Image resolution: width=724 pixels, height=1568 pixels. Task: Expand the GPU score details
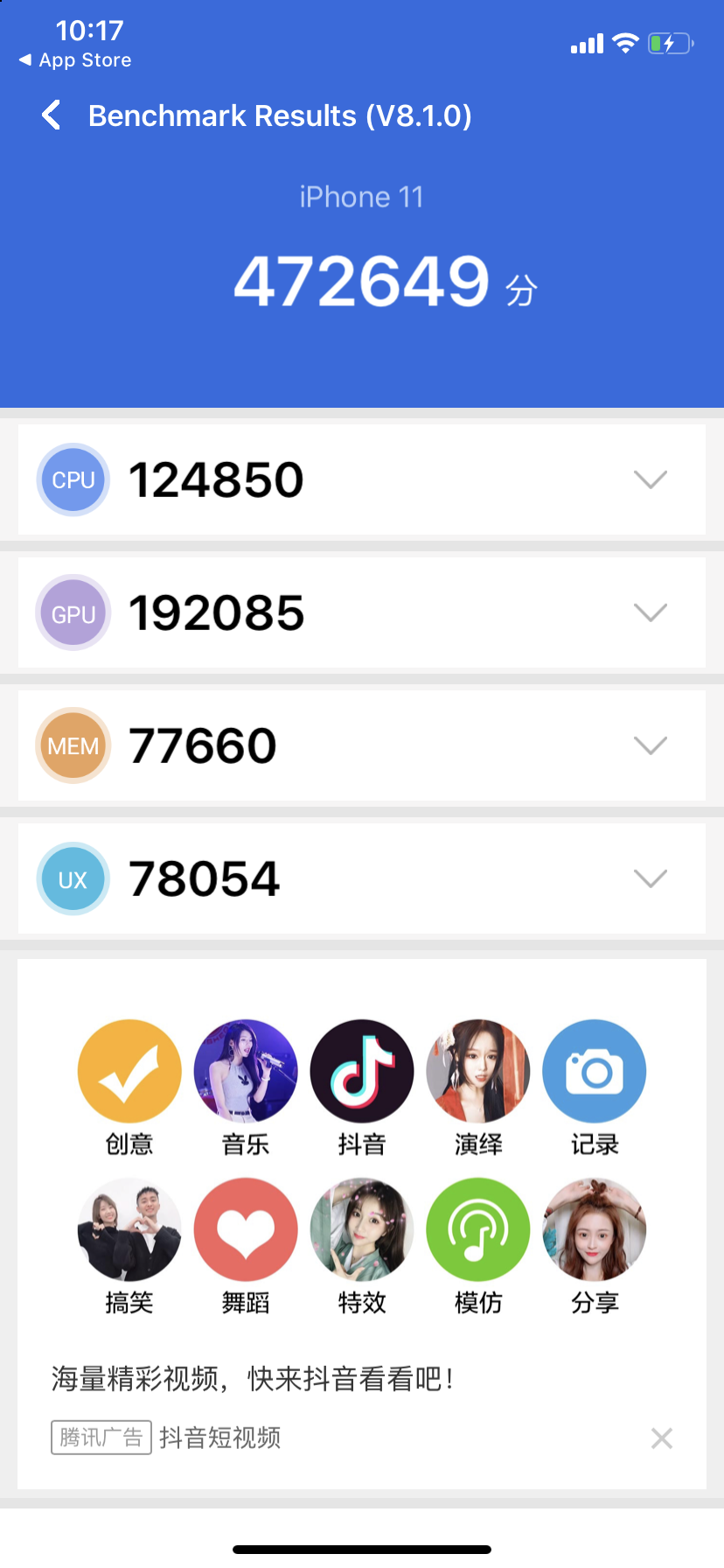point(650,612)
